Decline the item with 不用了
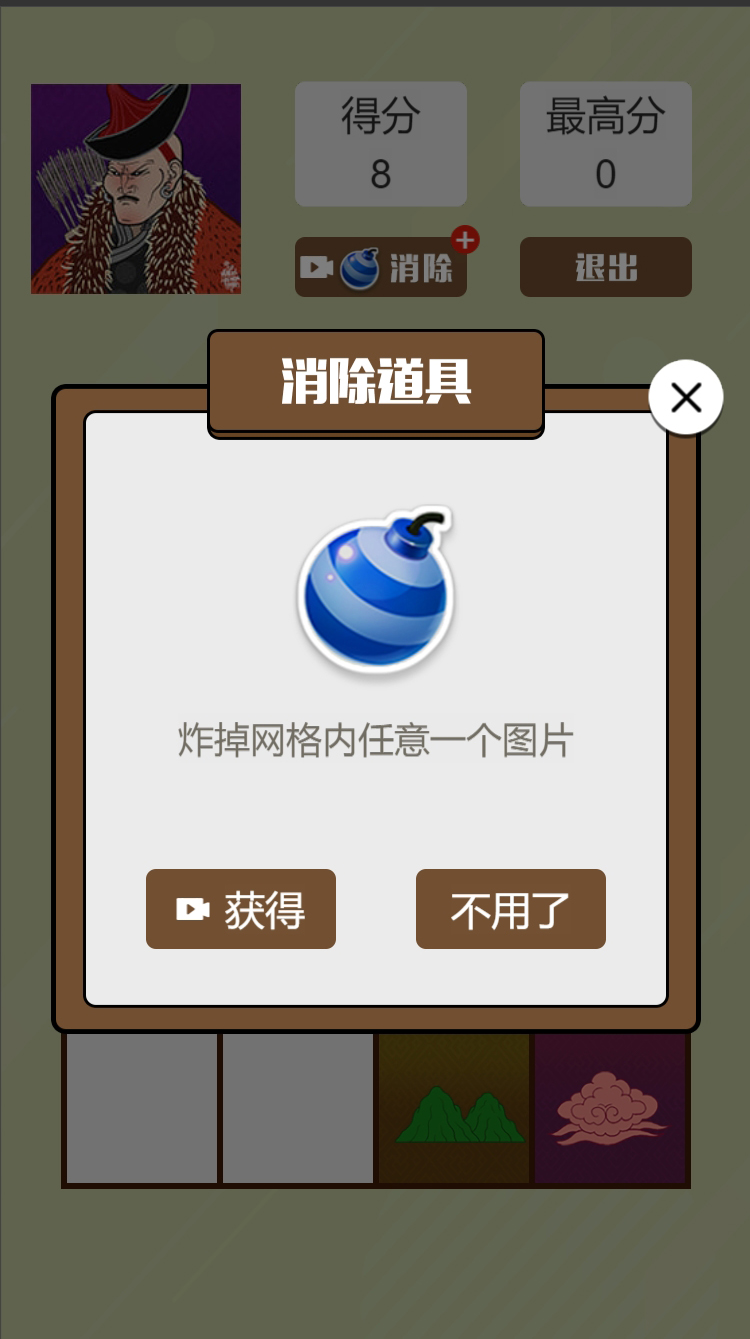Viewport: 750px width, 1339px height. click(x=510, y=909)
